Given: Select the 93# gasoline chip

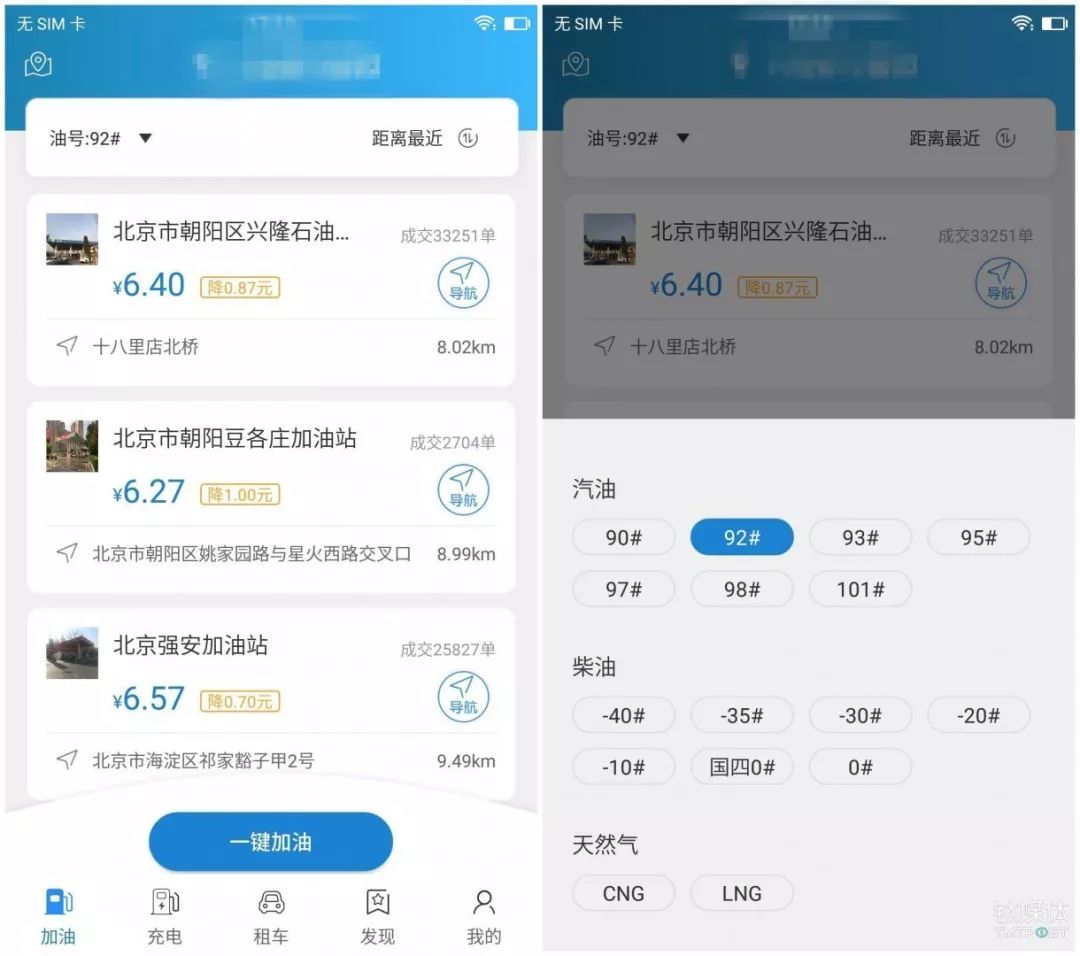Looking at the screenshot, I should tap(860, 538).
